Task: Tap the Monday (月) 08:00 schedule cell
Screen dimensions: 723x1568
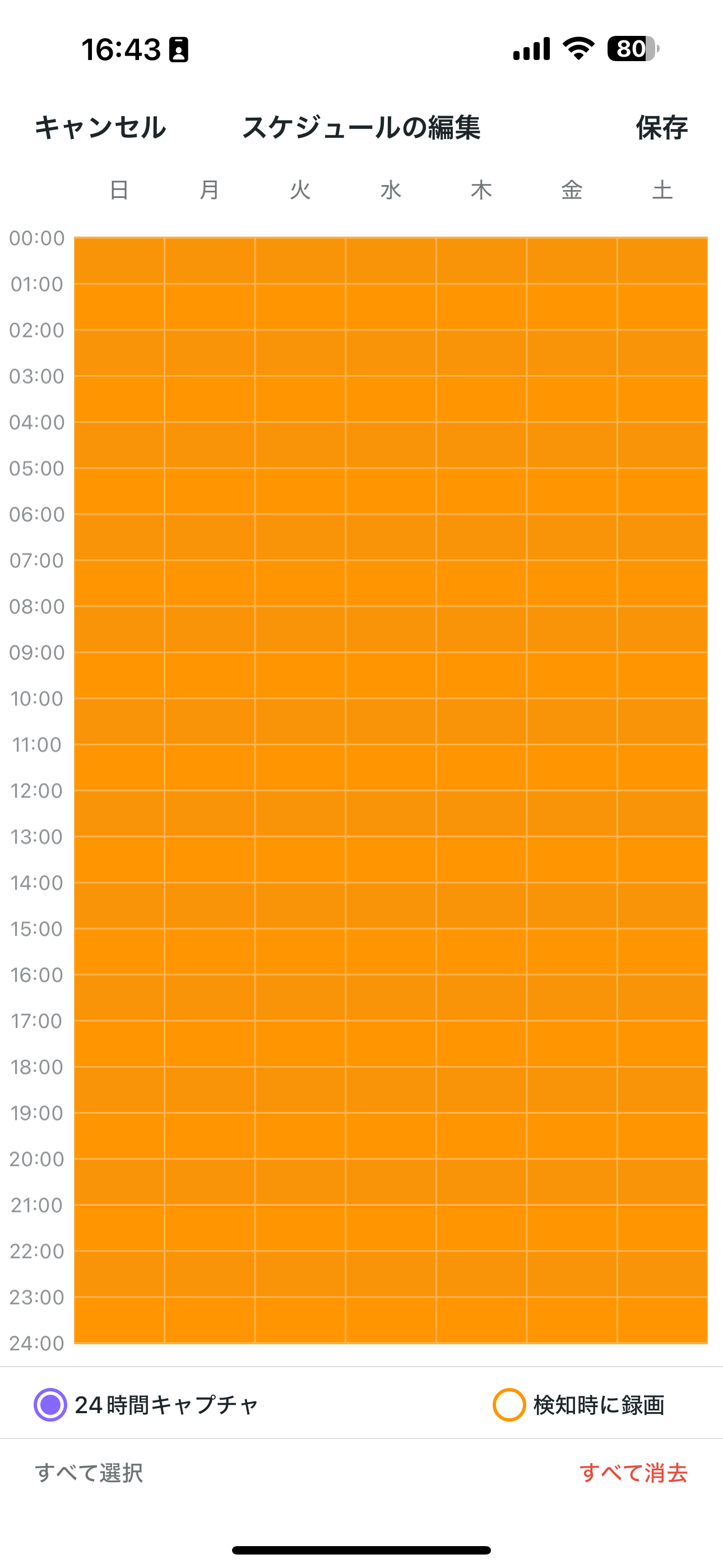Action: 210,629
